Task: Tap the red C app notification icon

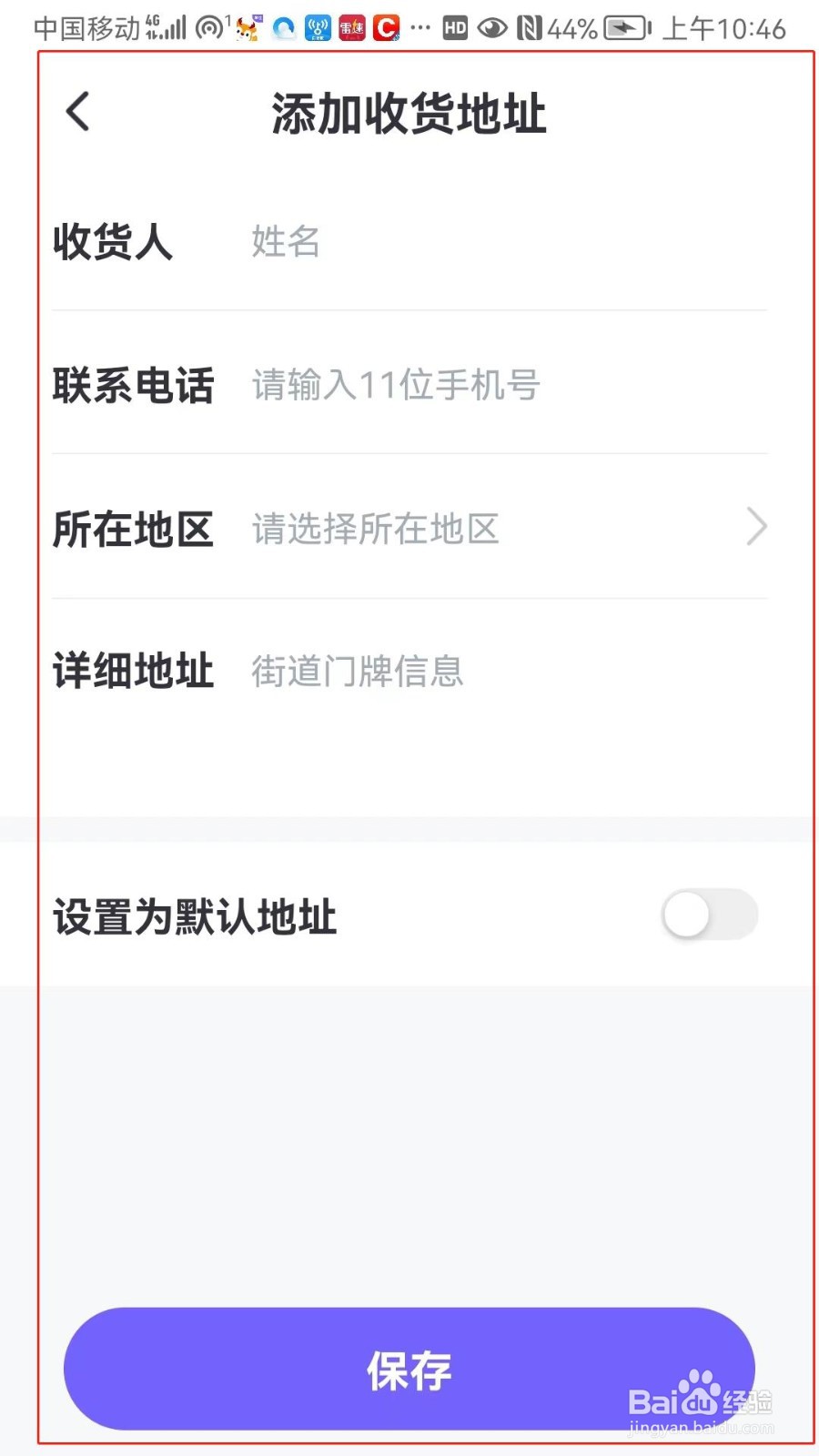Action: (x=386, y=28)
